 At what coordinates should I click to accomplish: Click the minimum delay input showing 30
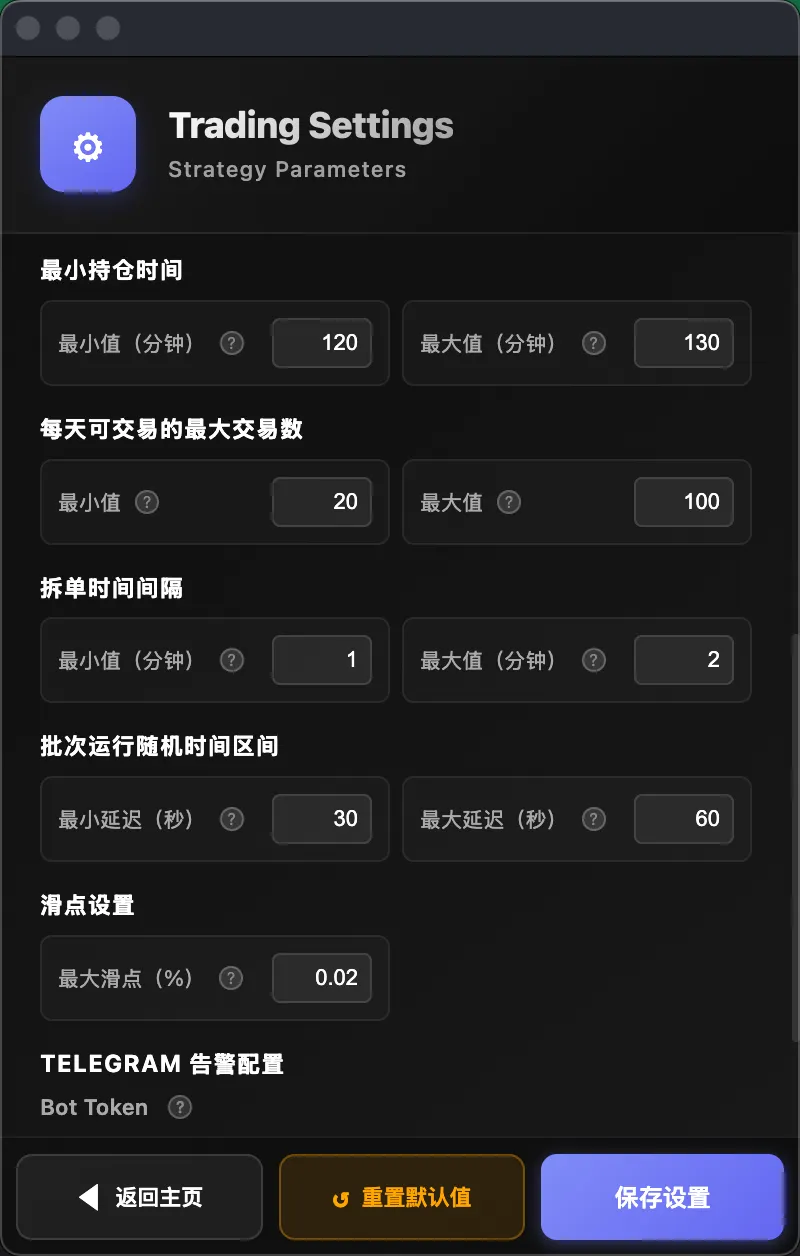322,819
